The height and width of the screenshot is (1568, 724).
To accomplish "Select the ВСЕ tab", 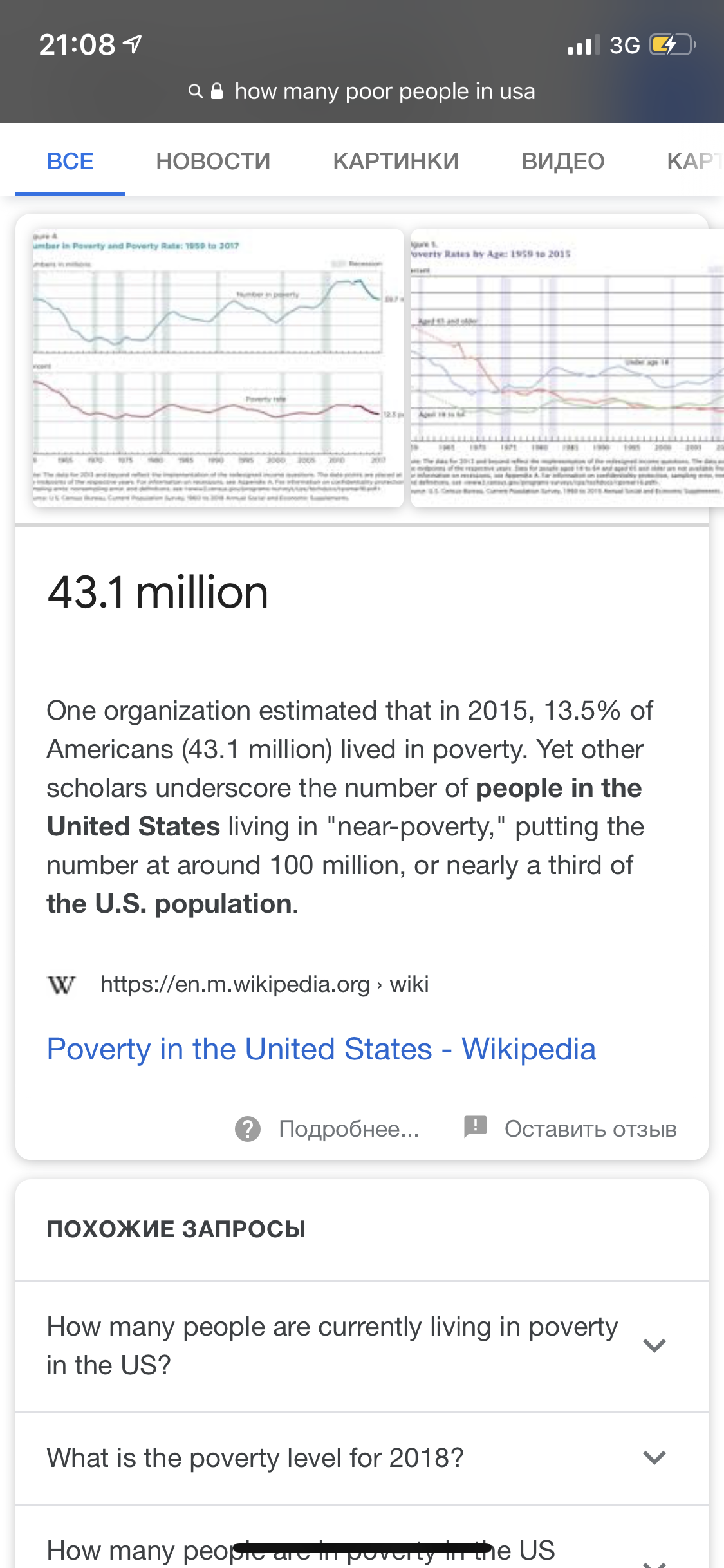I will coord(70,161).
